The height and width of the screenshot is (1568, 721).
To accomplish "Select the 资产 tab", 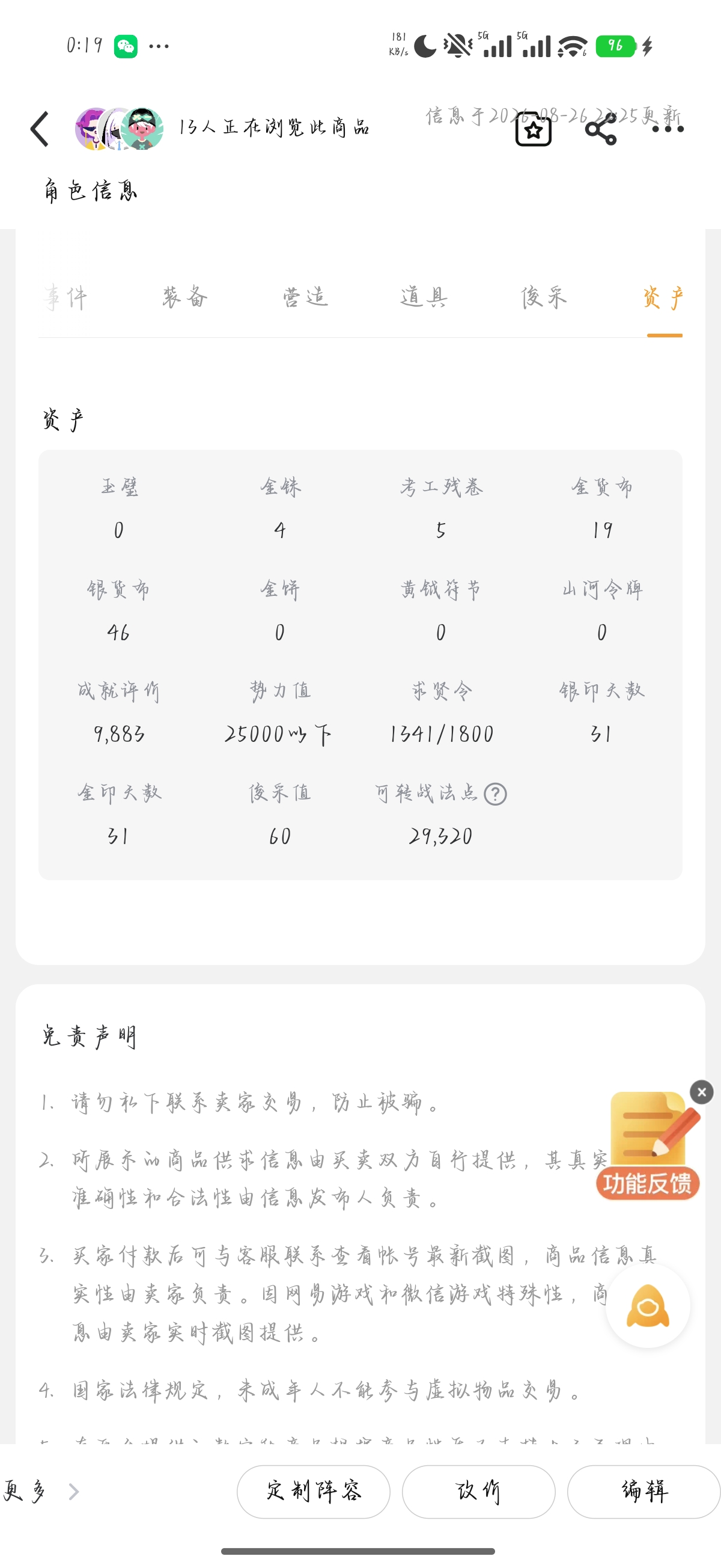I will [x=664, y=298].
